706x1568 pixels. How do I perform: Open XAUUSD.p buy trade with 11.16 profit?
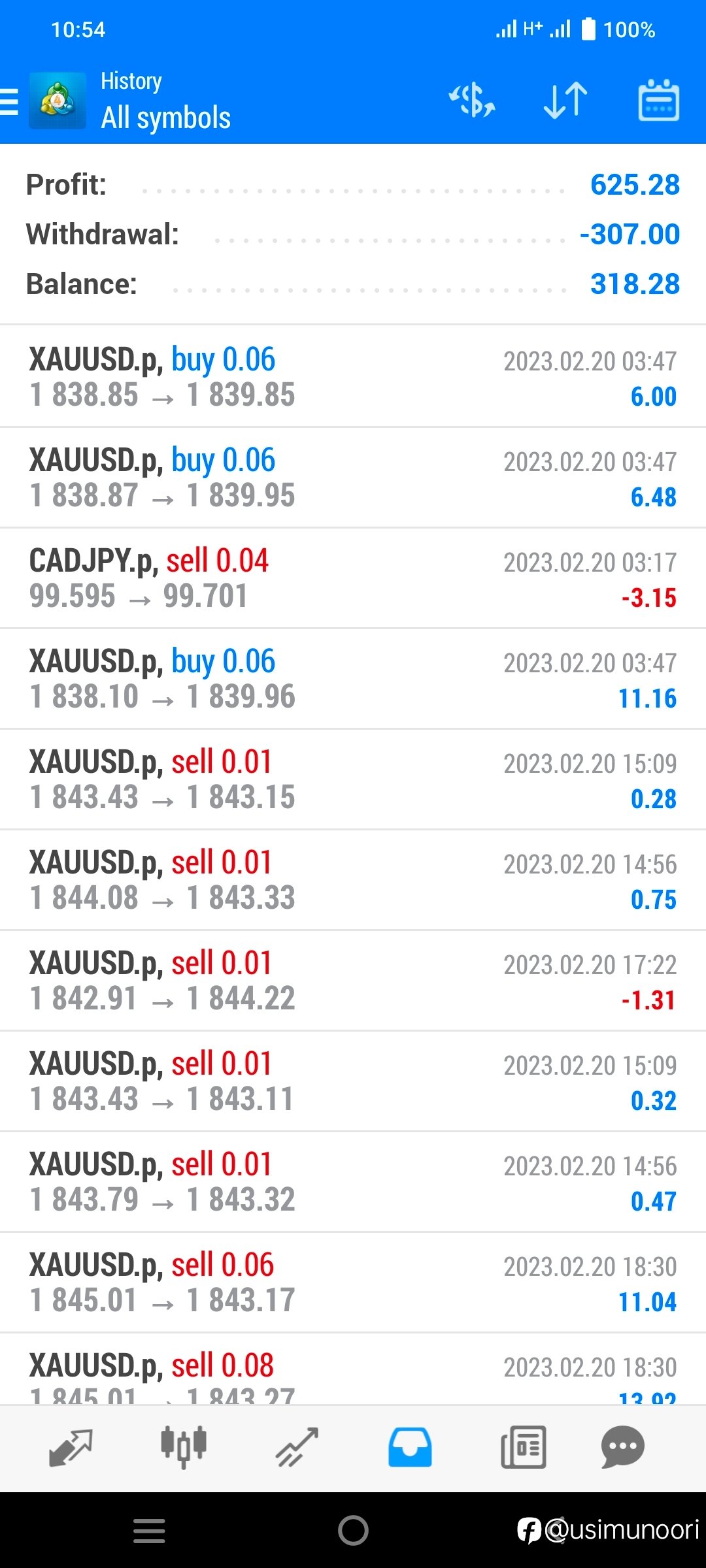(353, 679)
